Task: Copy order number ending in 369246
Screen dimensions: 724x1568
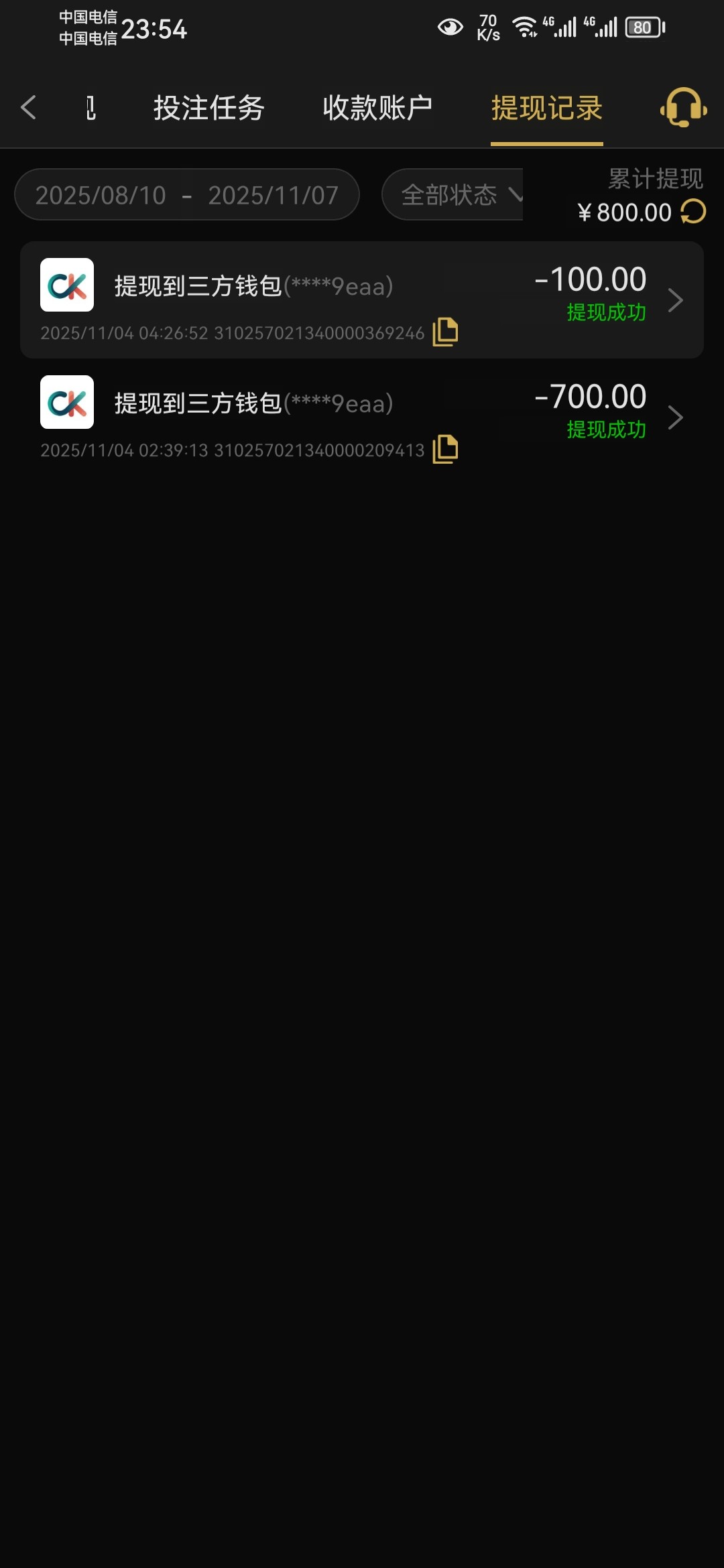Action: (x=445, y=332)
